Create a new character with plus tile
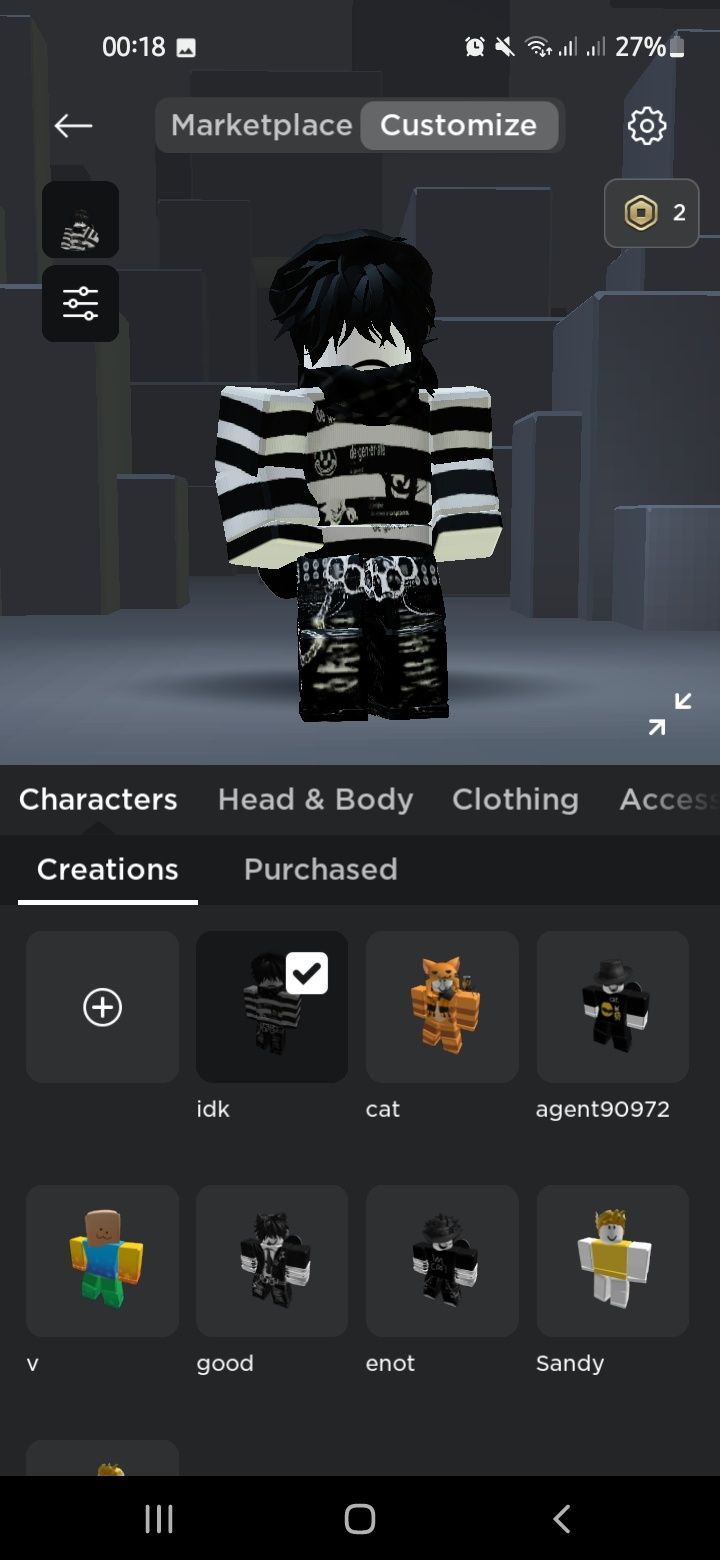The width and height of the screenshot is (720, 1560). [x=102, y=1007]
